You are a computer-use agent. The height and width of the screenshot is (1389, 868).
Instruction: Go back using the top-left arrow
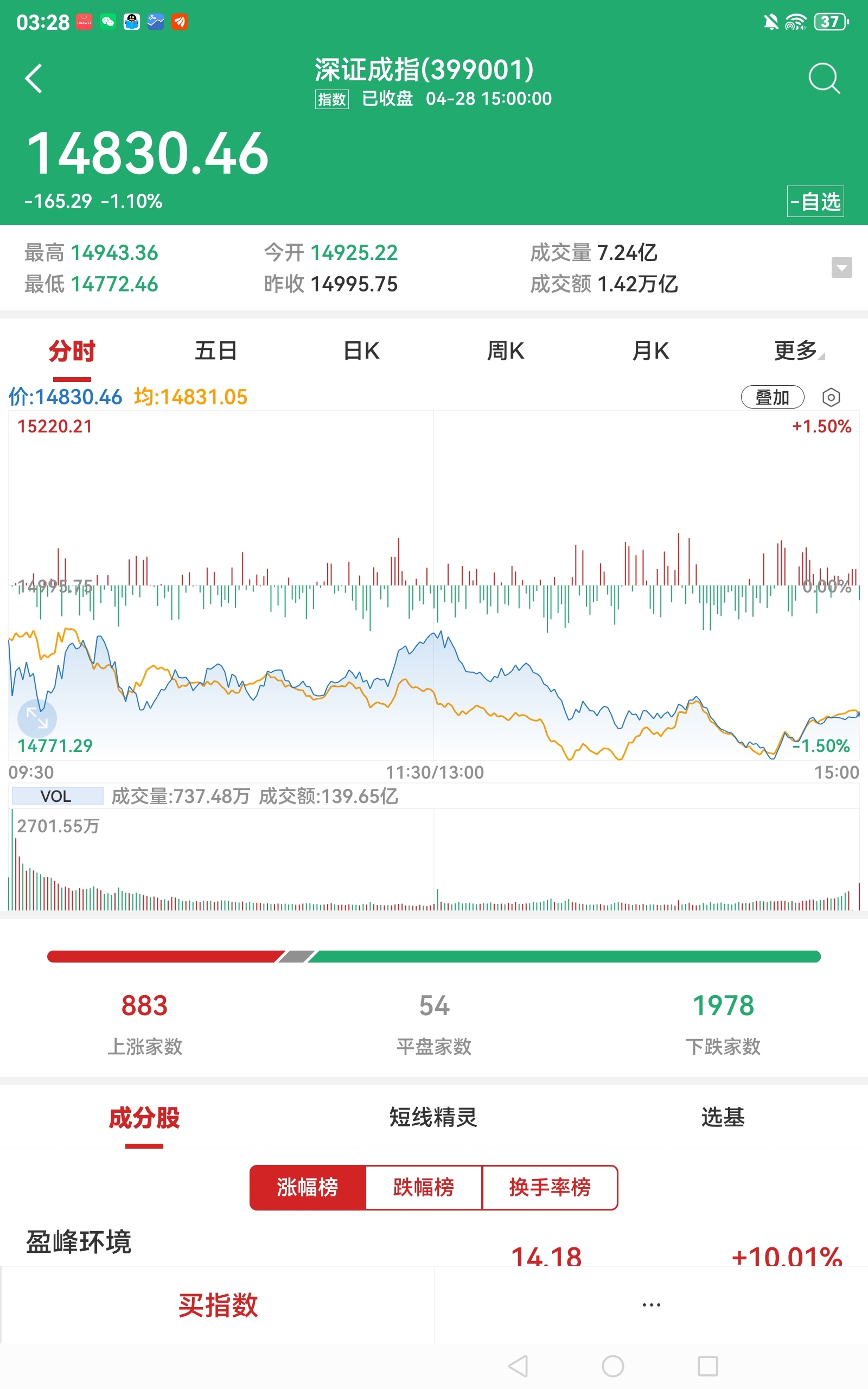(34, 79)
